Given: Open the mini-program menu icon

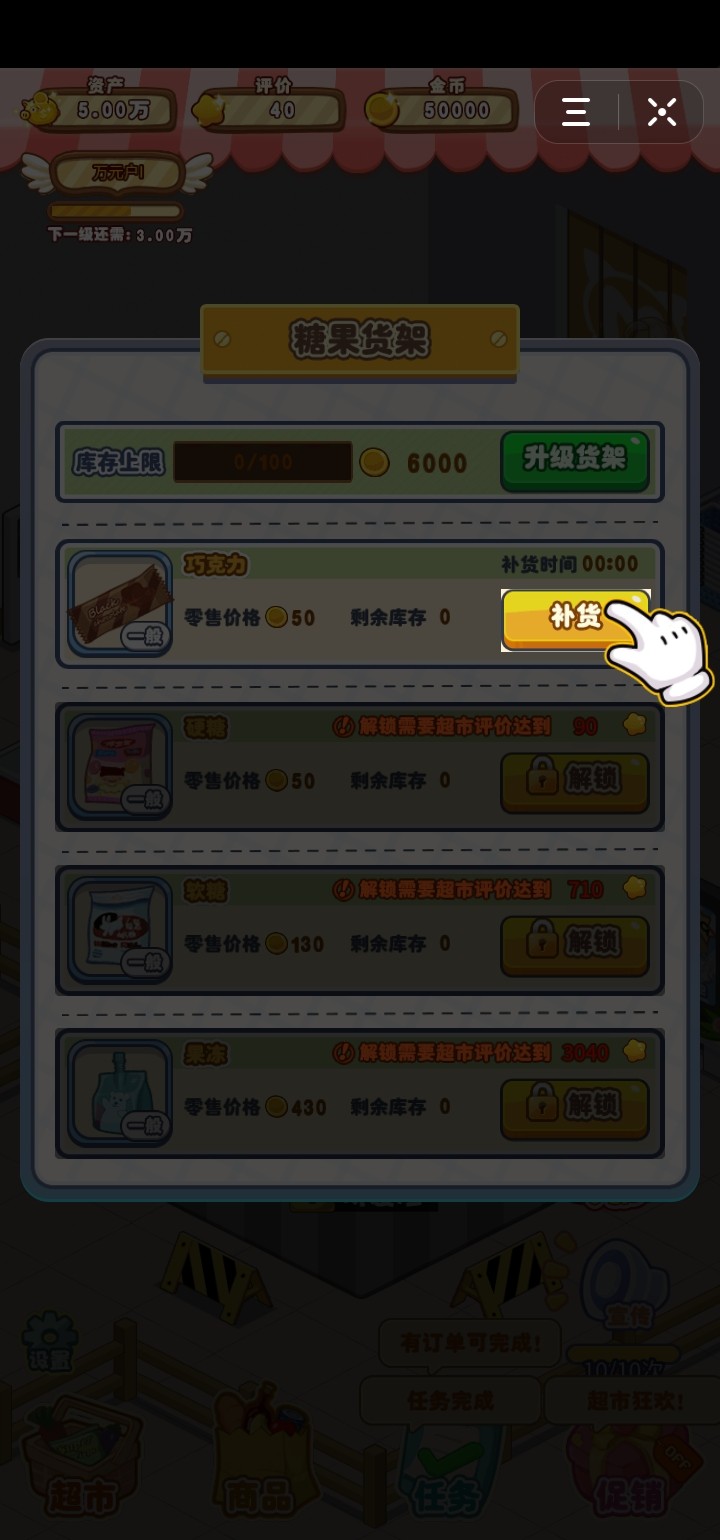Looking at the screenshot, I should (x=576, y=112).
